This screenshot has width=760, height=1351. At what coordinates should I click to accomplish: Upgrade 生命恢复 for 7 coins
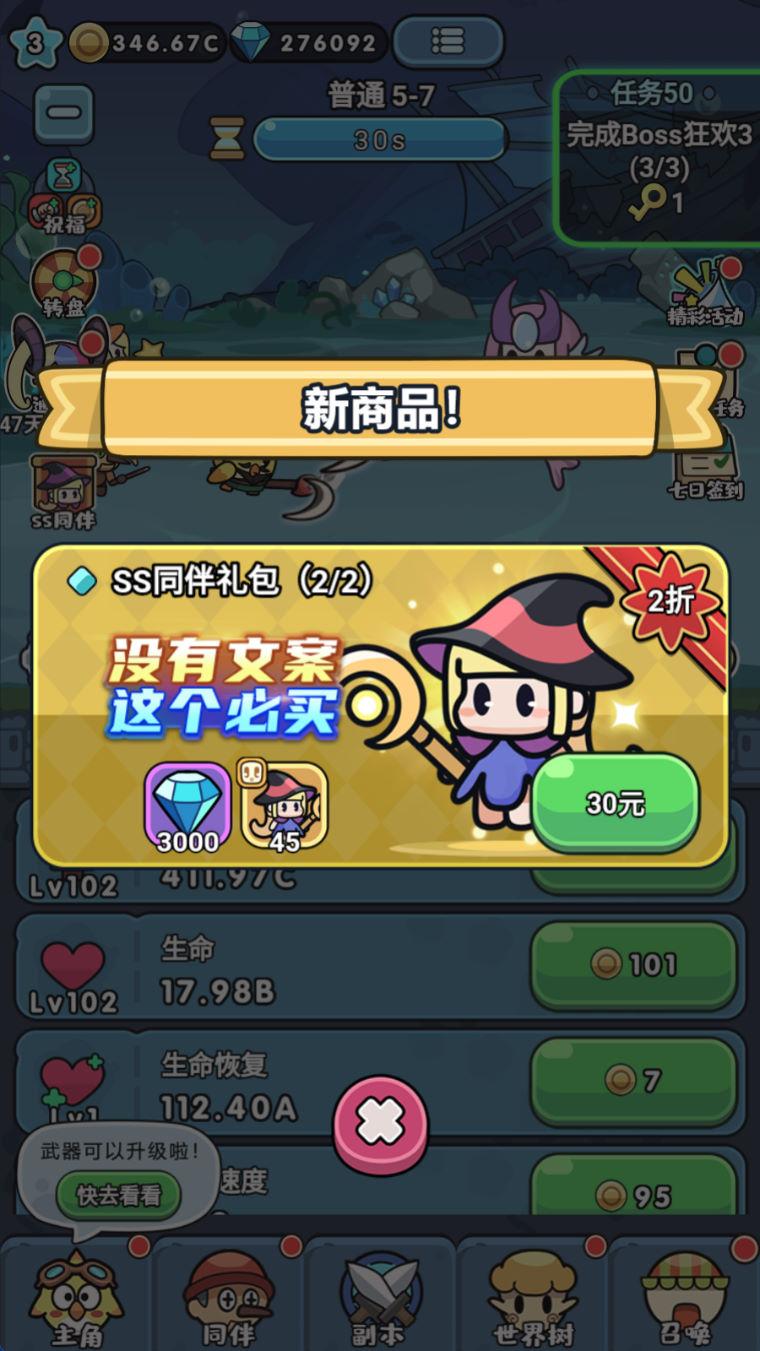[x=633, y=1080]
